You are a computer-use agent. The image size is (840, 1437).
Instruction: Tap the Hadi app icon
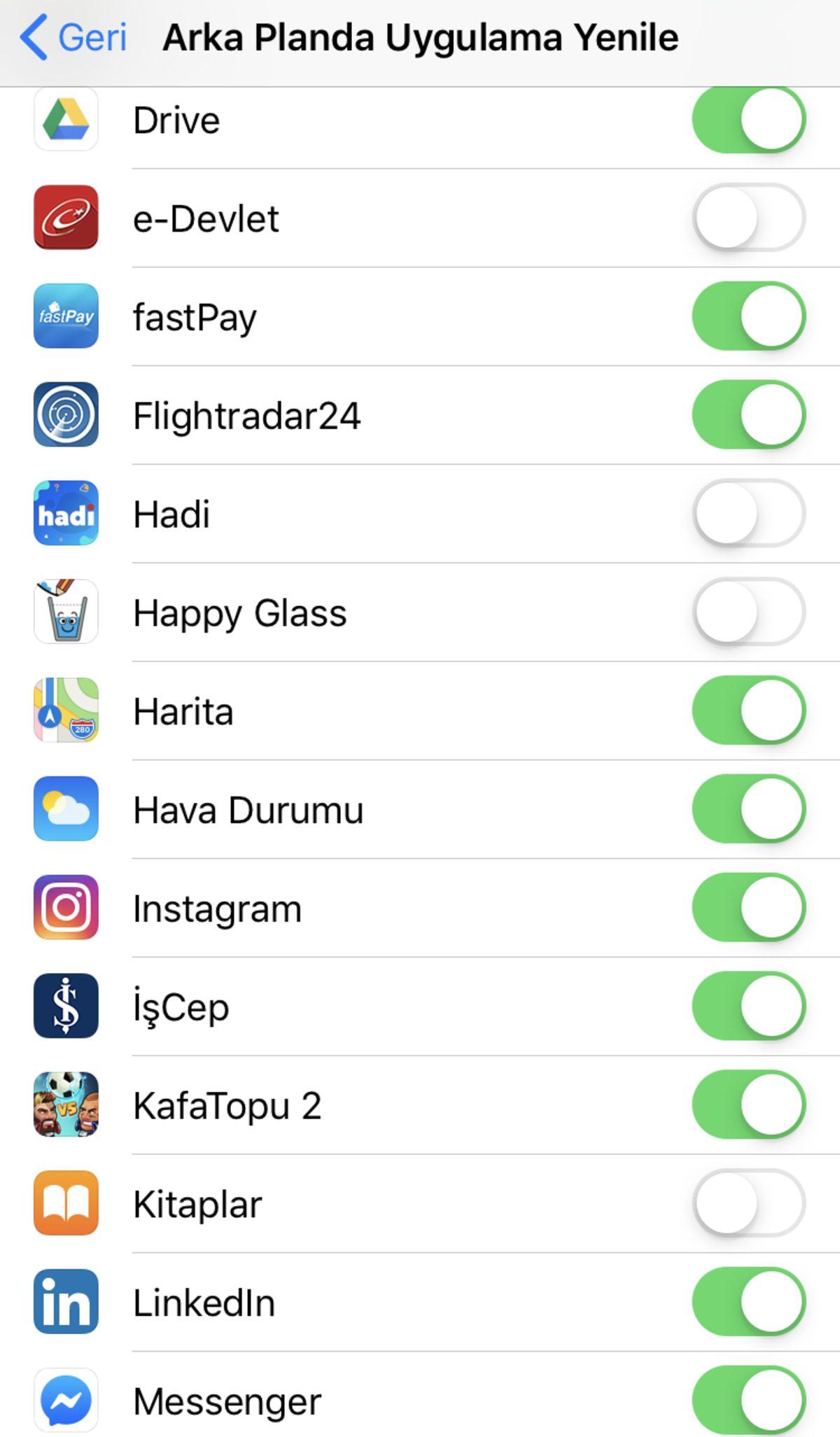65,513
